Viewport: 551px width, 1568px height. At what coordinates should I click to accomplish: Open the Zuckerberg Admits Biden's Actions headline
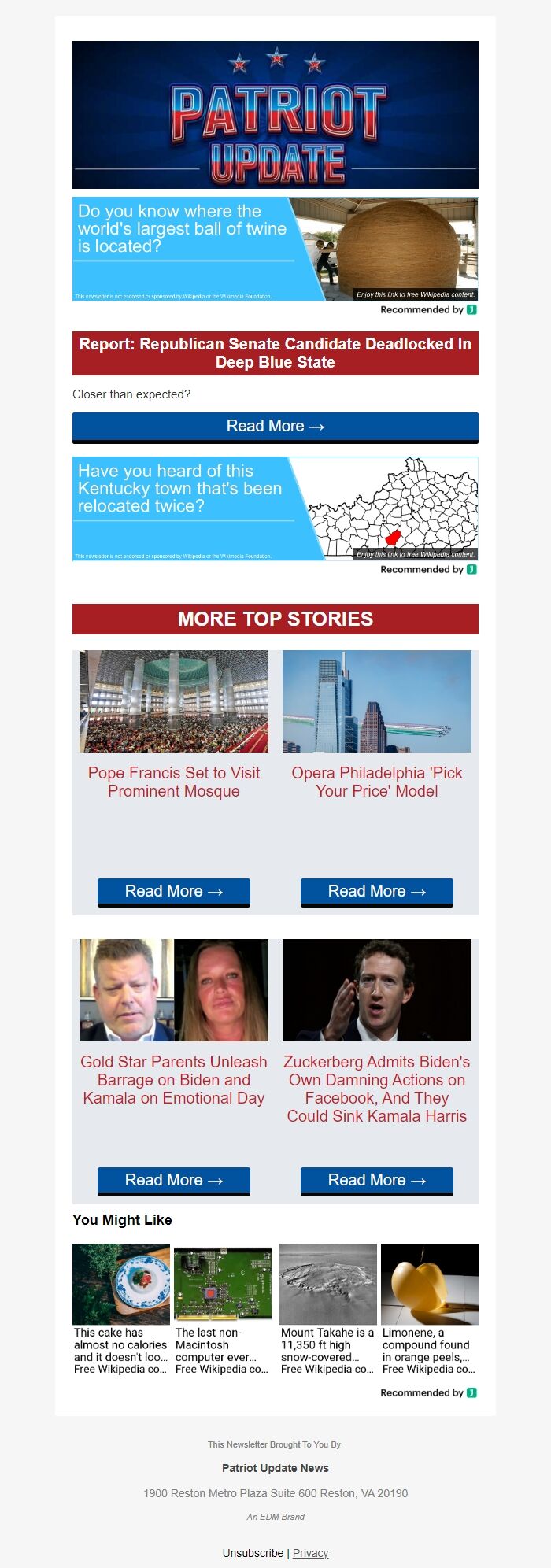[376, 1089]
